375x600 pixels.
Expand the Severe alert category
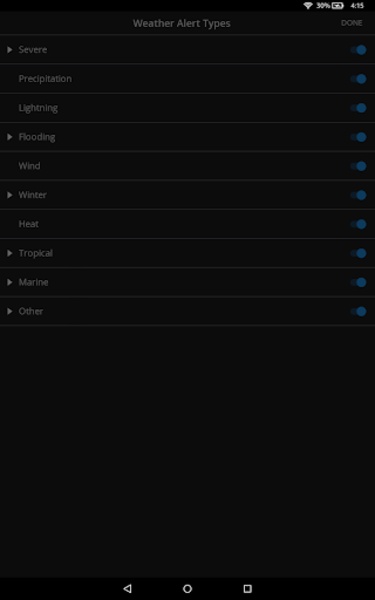[10, 50]
